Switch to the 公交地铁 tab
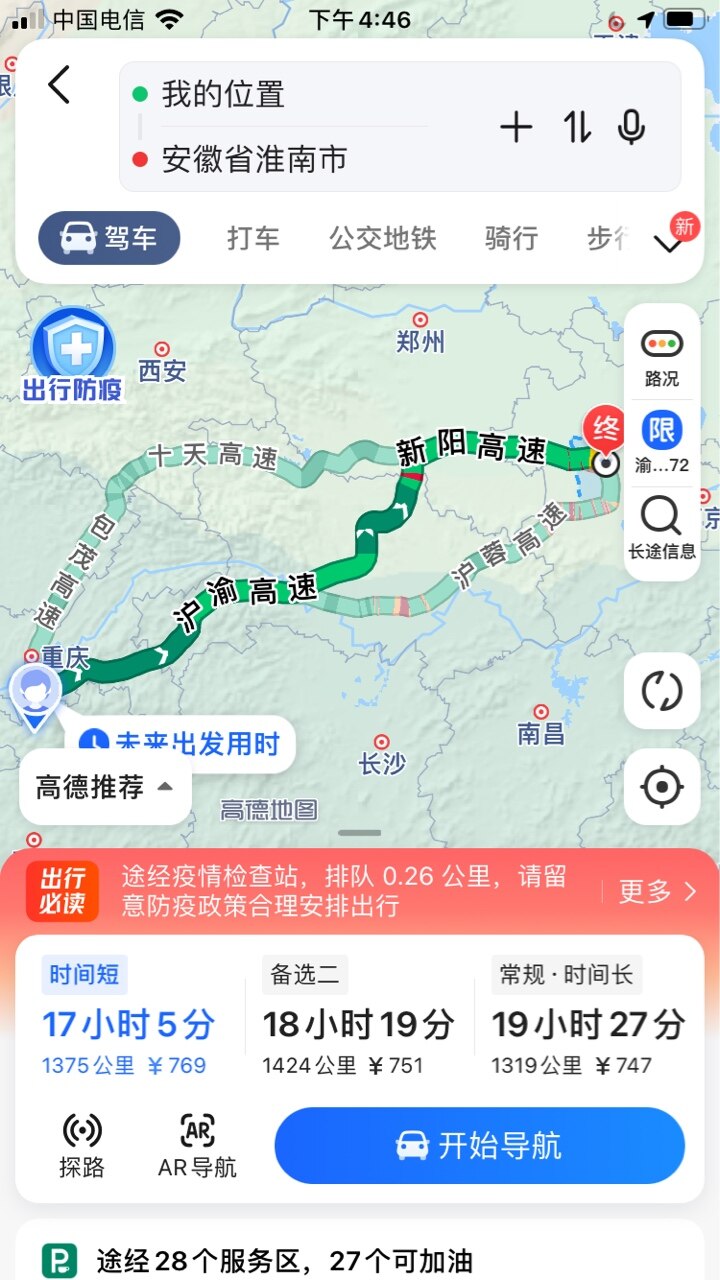The image size is (720, 1280). tap(383, 238)
